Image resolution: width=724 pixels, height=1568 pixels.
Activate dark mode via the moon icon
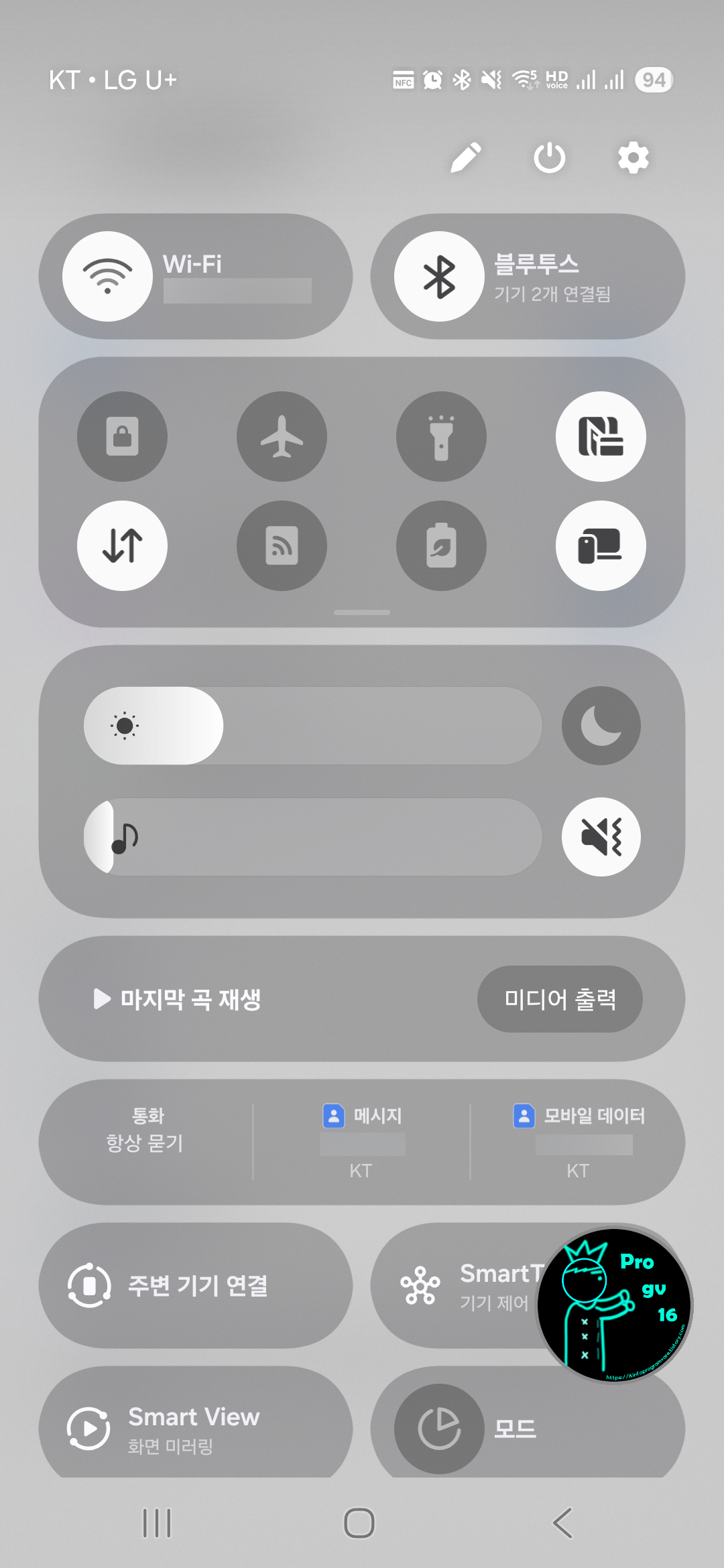click(601, 726)
